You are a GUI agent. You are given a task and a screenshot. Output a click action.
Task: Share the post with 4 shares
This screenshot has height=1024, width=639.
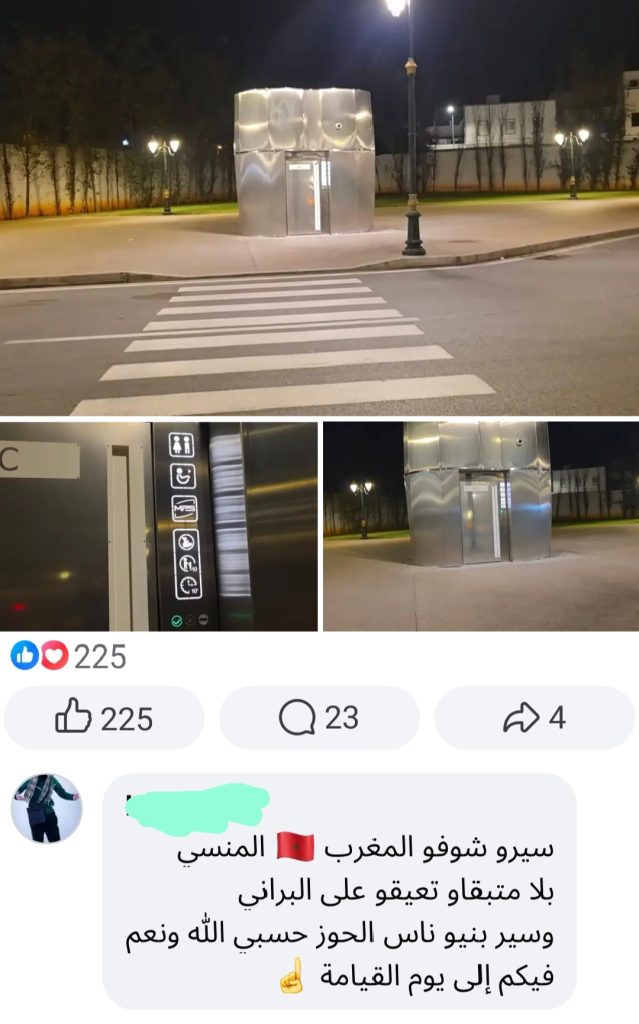click(x=535, y=718)
